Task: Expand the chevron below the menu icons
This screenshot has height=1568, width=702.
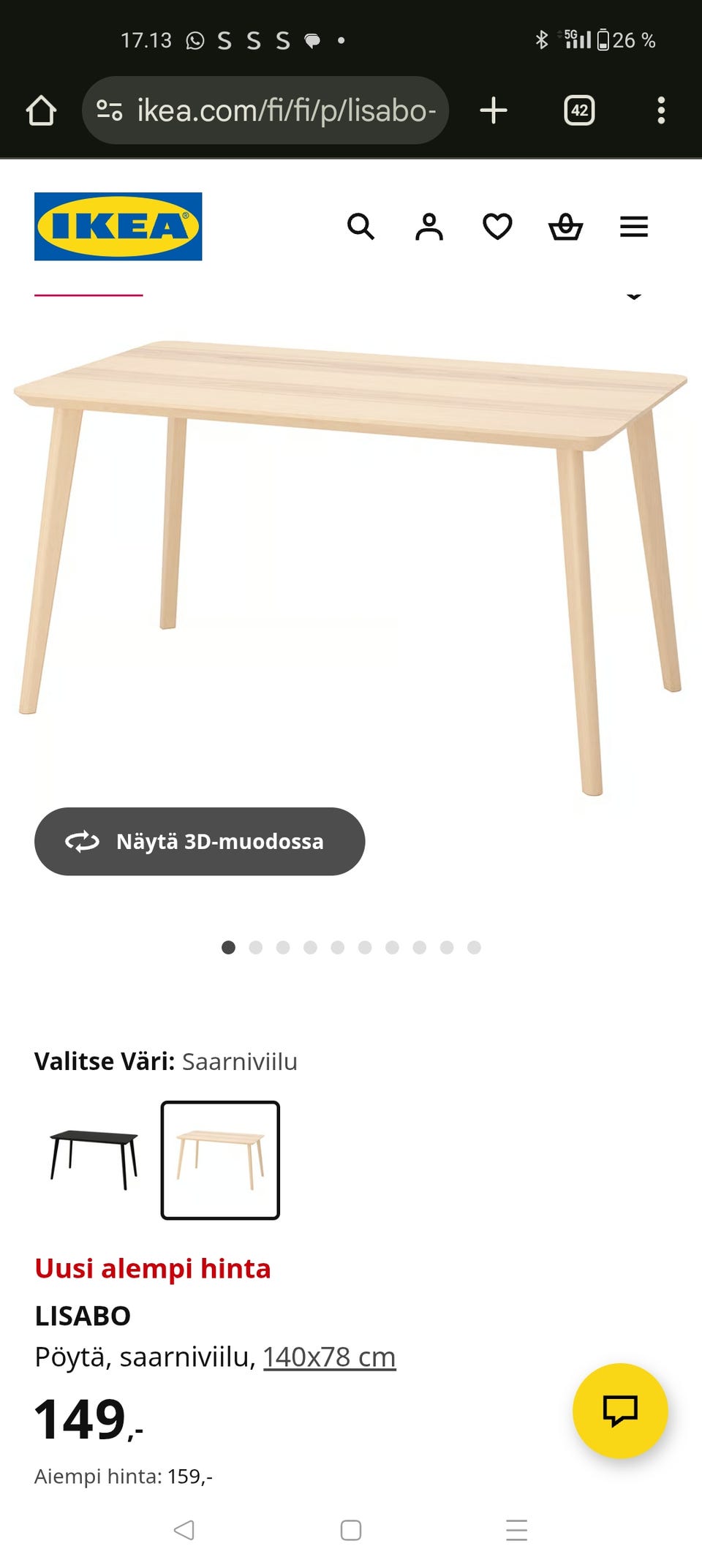Action: click(x=635, y=296)
